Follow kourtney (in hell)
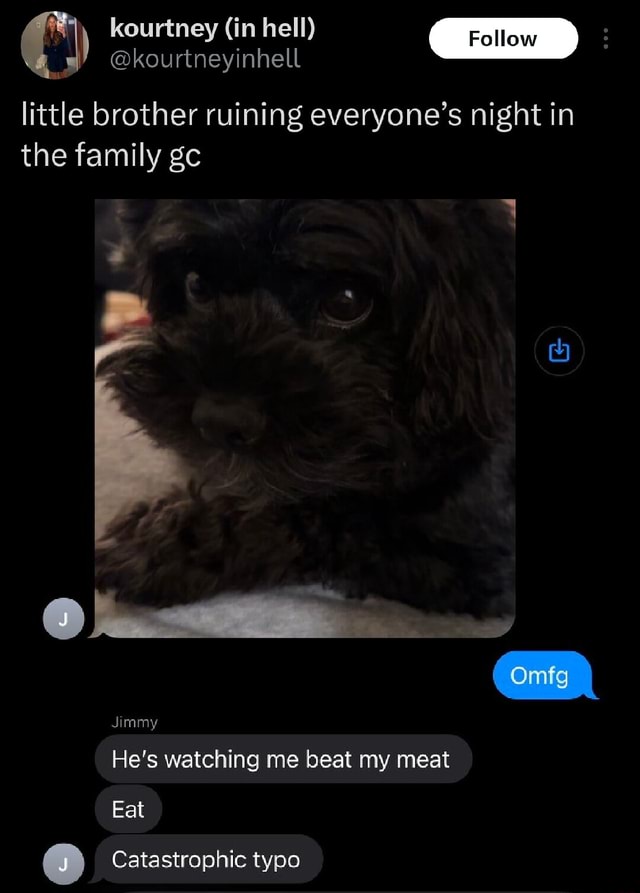Image resolution: width=640 pixels, height=893 pixels. [x=503, y=39]
